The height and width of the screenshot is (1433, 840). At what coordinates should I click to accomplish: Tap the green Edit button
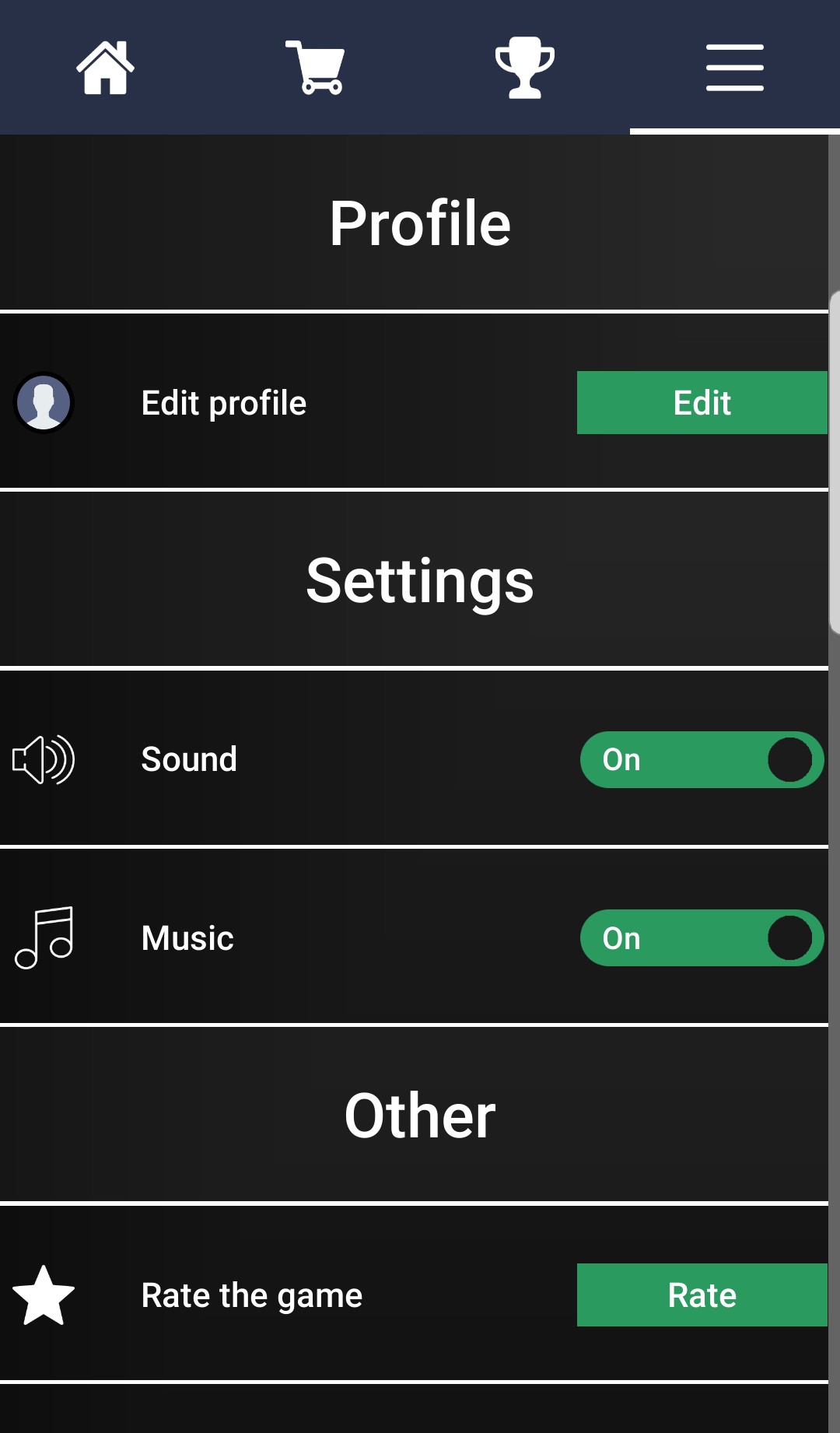pos(702,403)
